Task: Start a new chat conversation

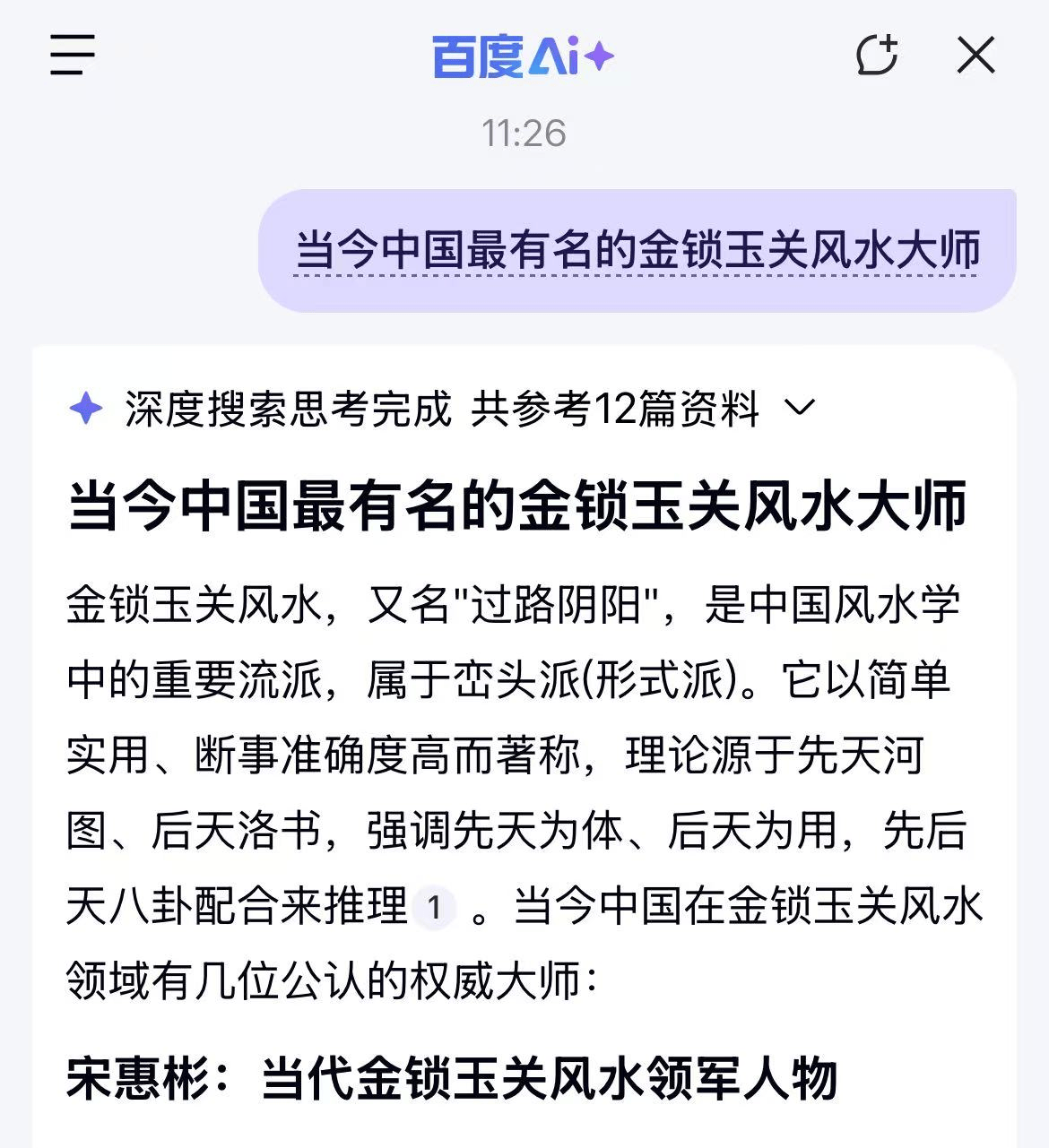Action: (876, 56)
